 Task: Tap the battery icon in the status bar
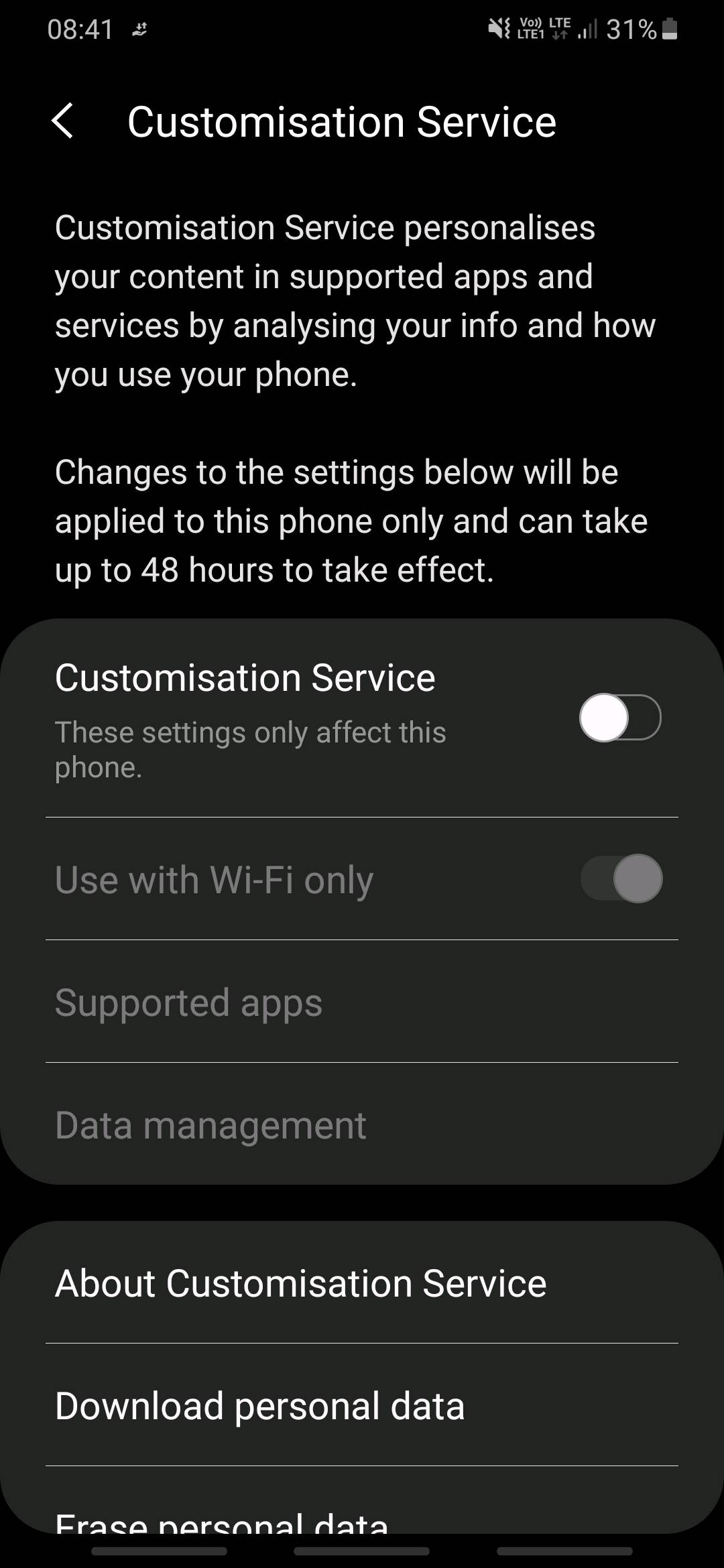tap(668, 27)
